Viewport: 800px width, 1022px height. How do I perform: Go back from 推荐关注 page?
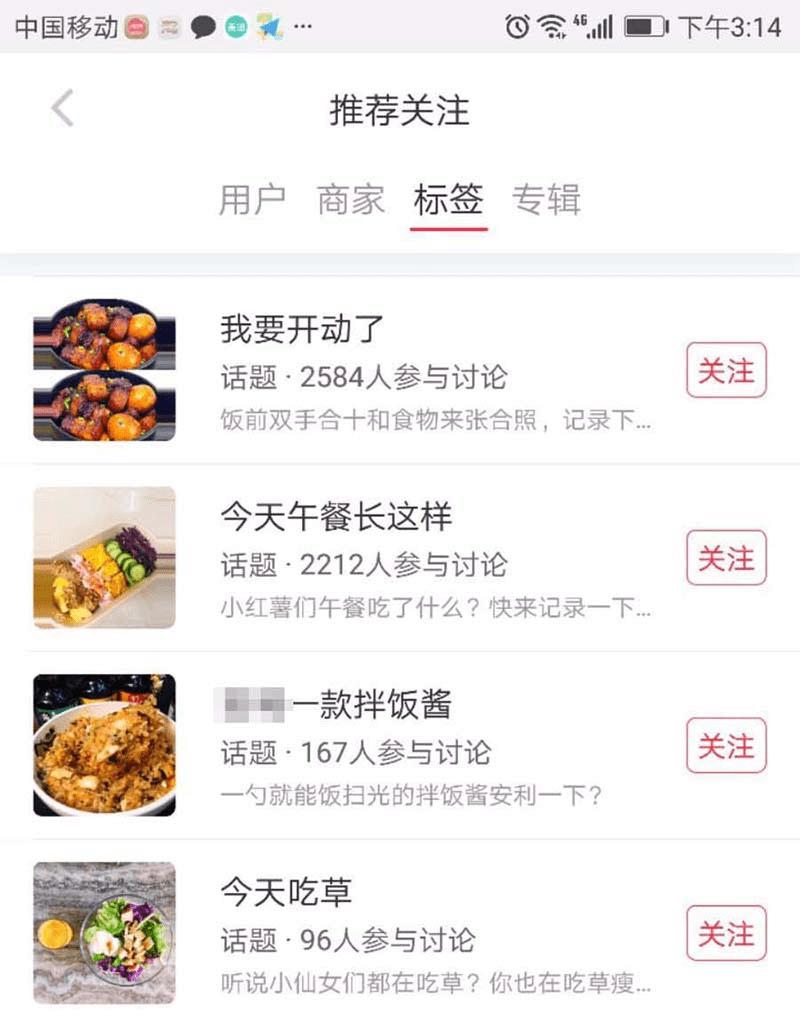click(x=63, y=109)
